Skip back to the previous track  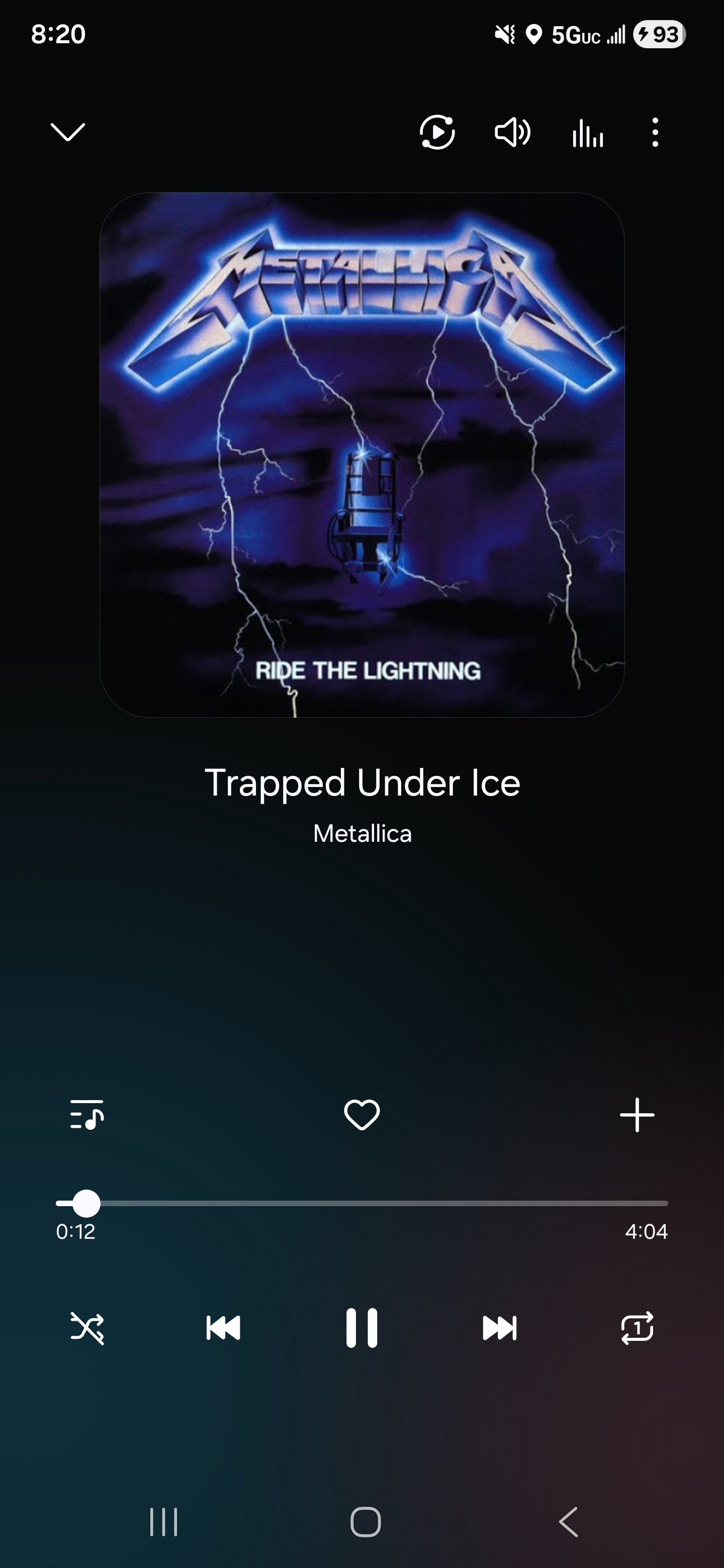point(223,1328)
